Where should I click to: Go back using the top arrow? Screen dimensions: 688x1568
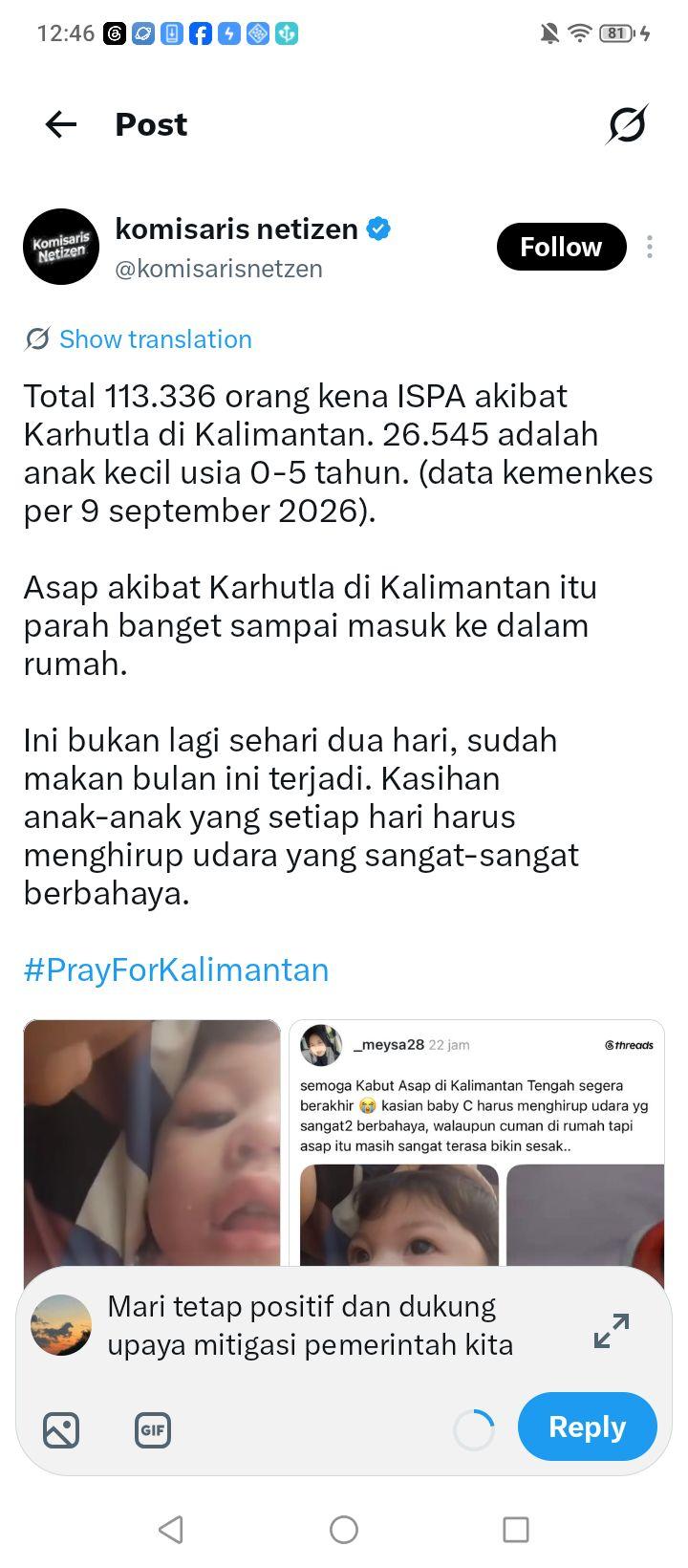pos(61,124)
